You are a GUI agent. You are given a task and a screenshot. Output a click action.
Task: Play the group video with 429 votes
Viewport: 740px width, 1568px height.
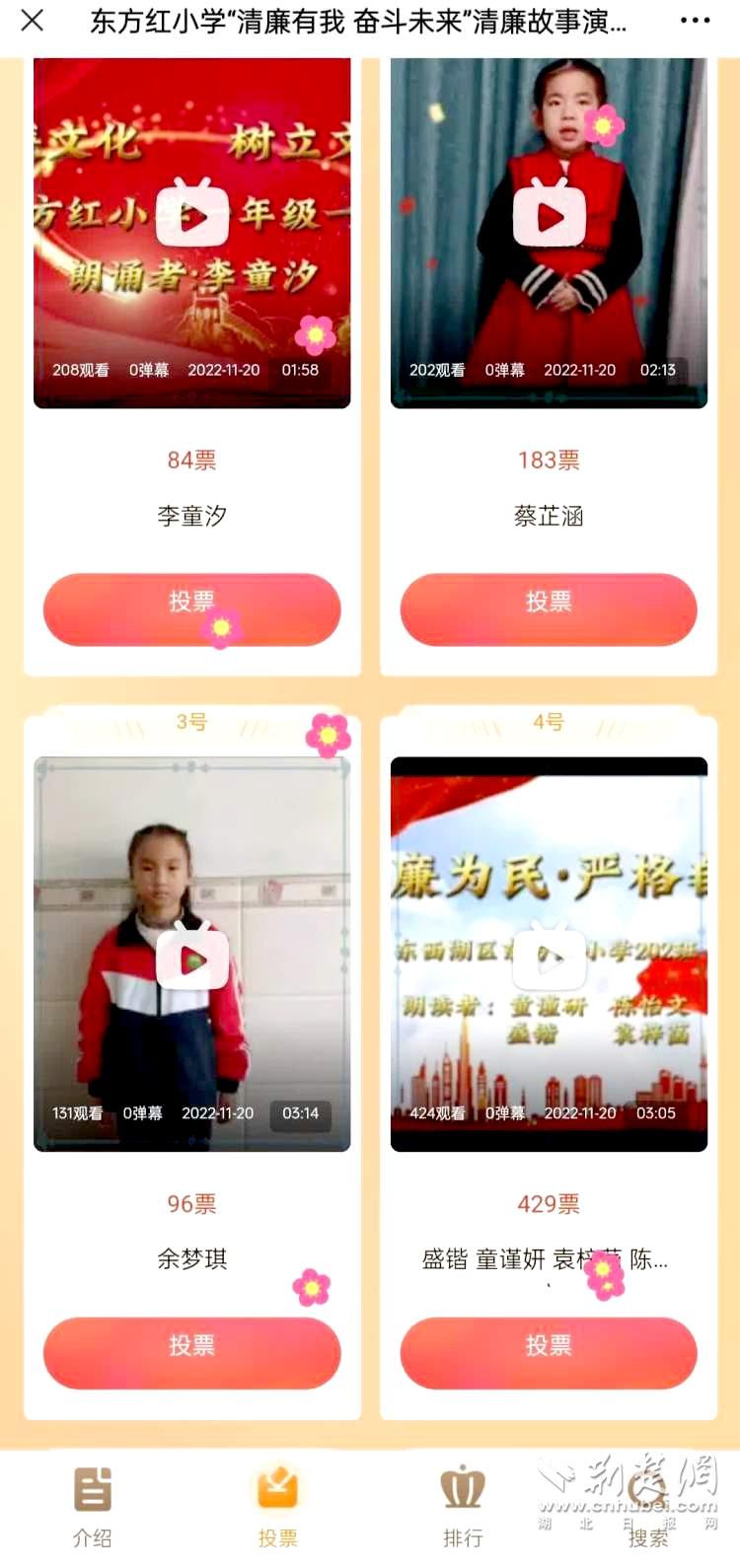point(550,956)
